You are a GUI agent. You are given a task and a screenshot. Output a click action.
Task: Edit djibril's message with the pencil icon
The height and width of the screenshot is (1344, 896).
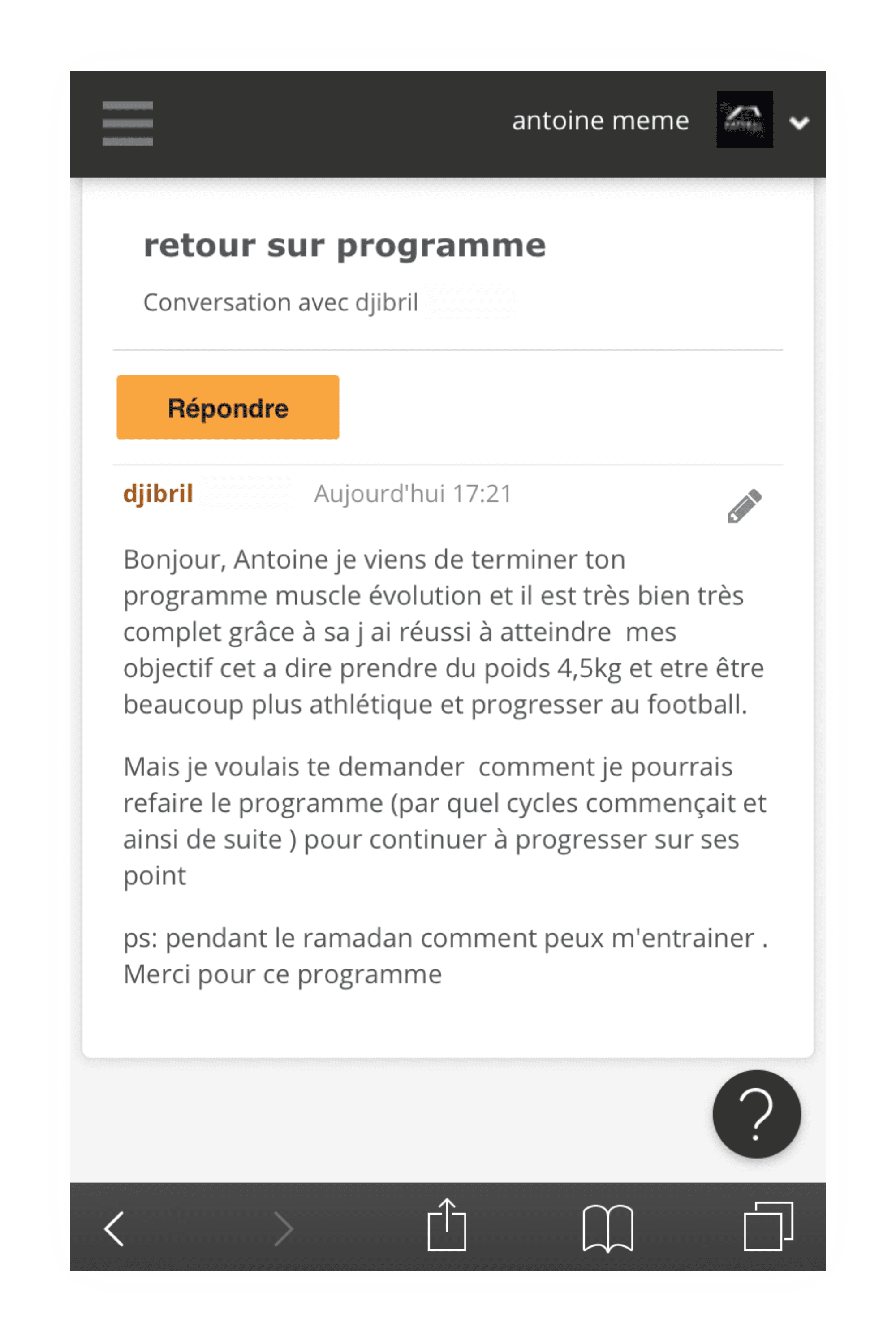744,506
